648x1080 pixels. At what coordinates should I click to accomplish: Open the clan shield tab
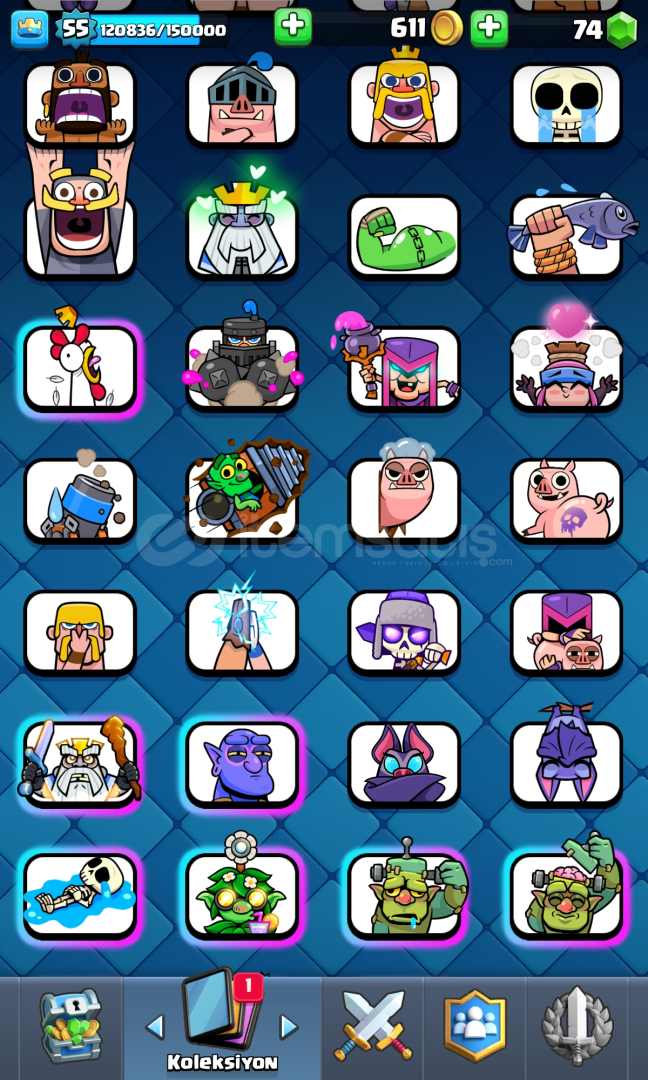point(474,1026)
